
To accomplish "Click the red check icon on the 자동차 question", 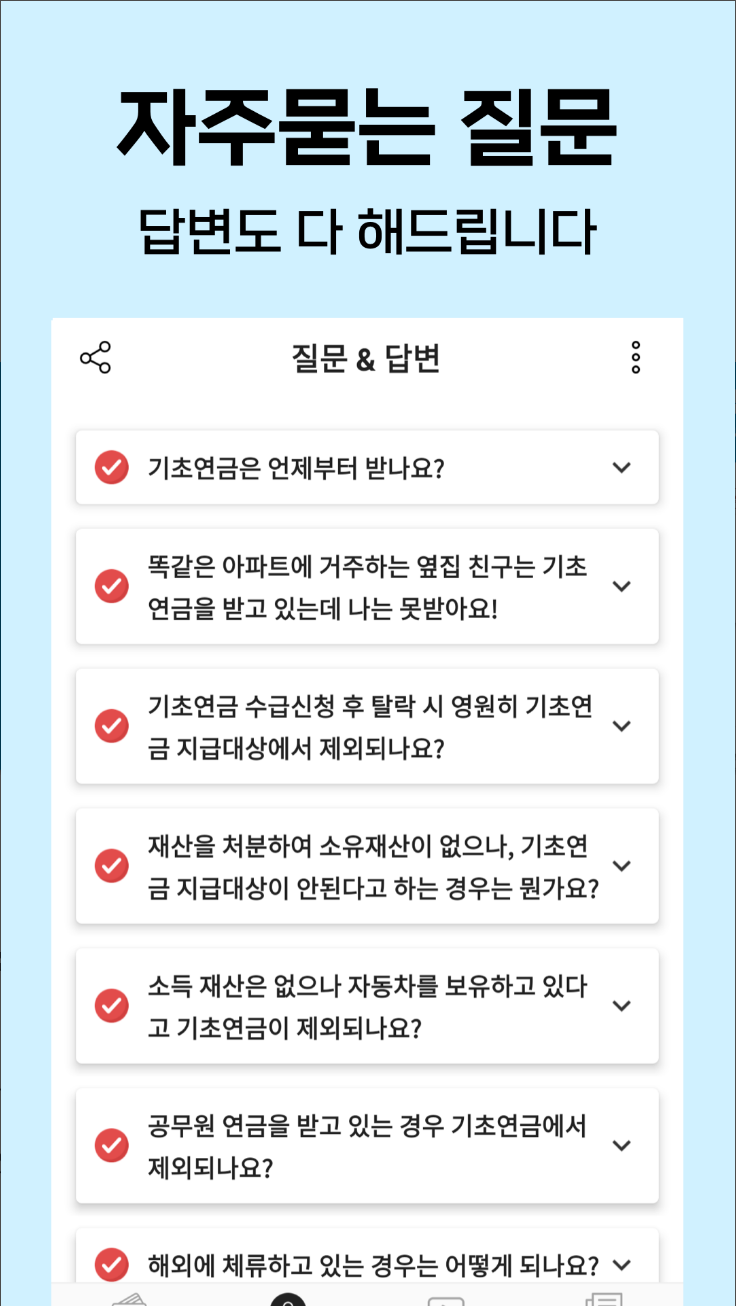I will pyautogui.click(x=111, y=1006).
